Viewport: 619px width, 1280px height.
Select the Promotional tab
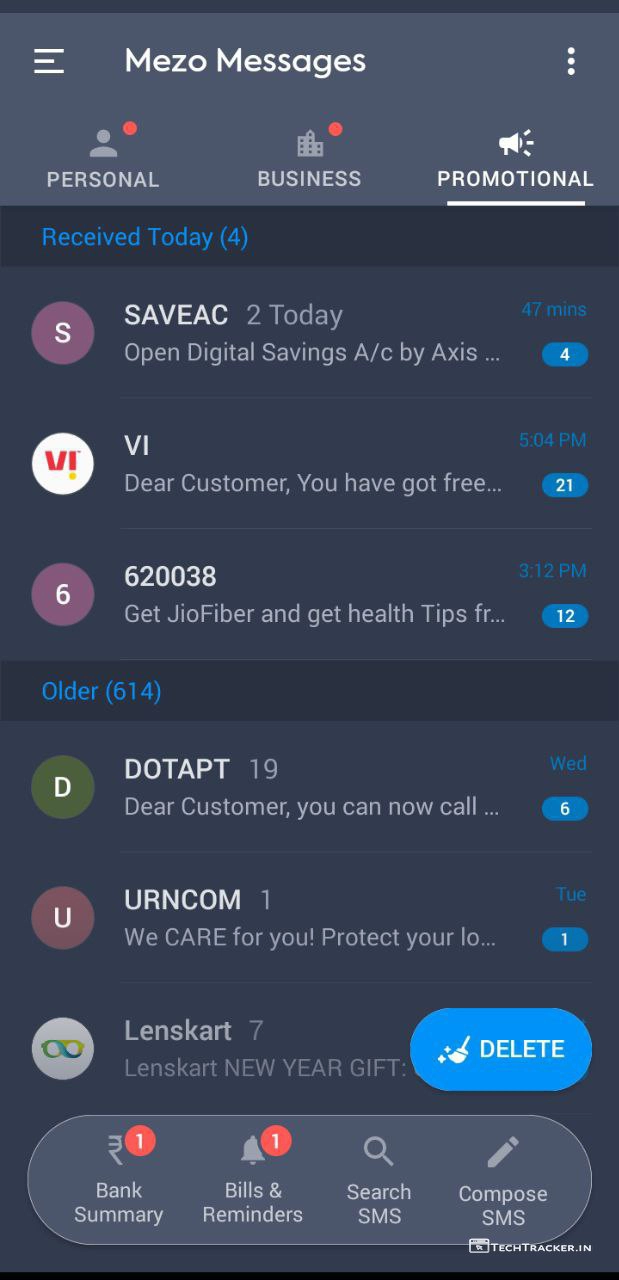click(x=515, y=160)
